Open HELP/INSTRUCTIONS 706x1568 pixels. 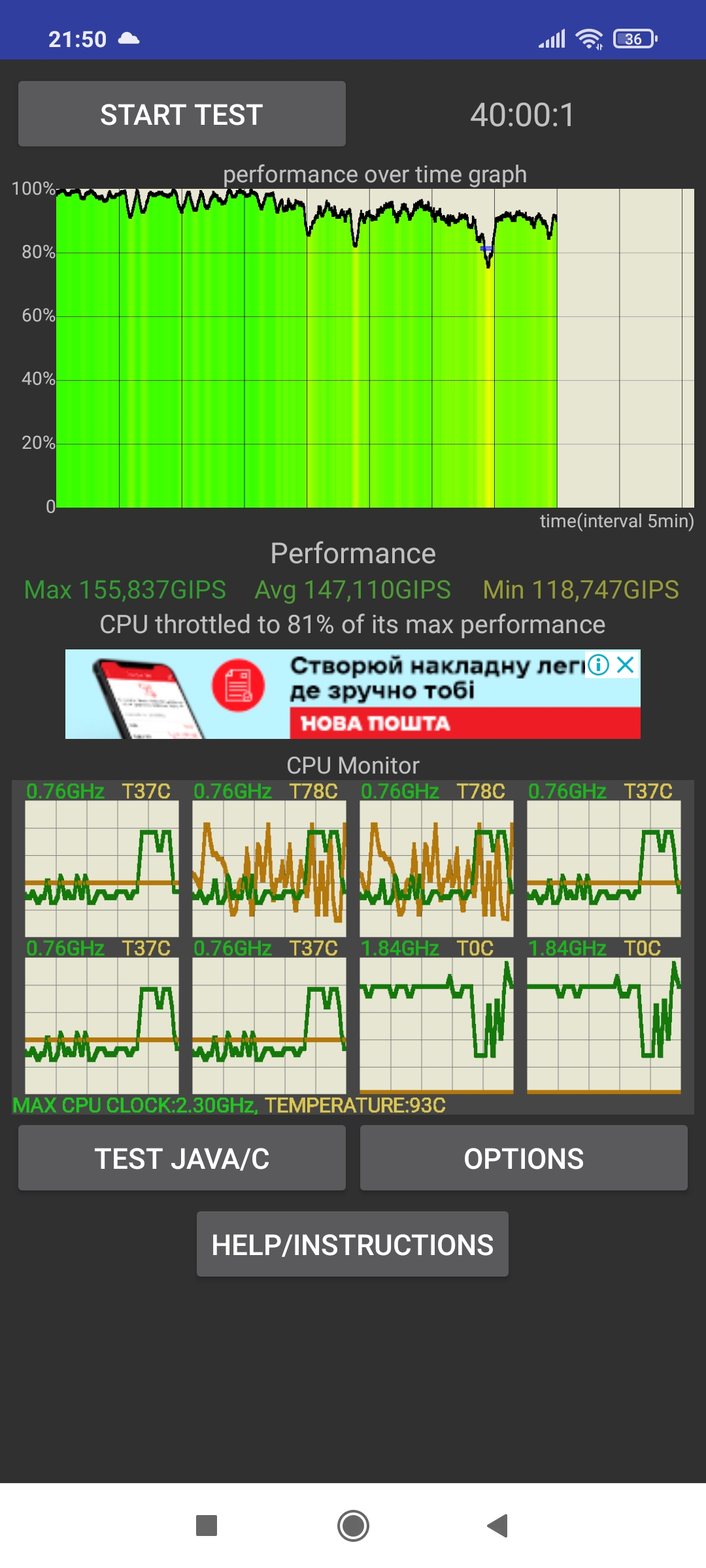[352, 1244]
